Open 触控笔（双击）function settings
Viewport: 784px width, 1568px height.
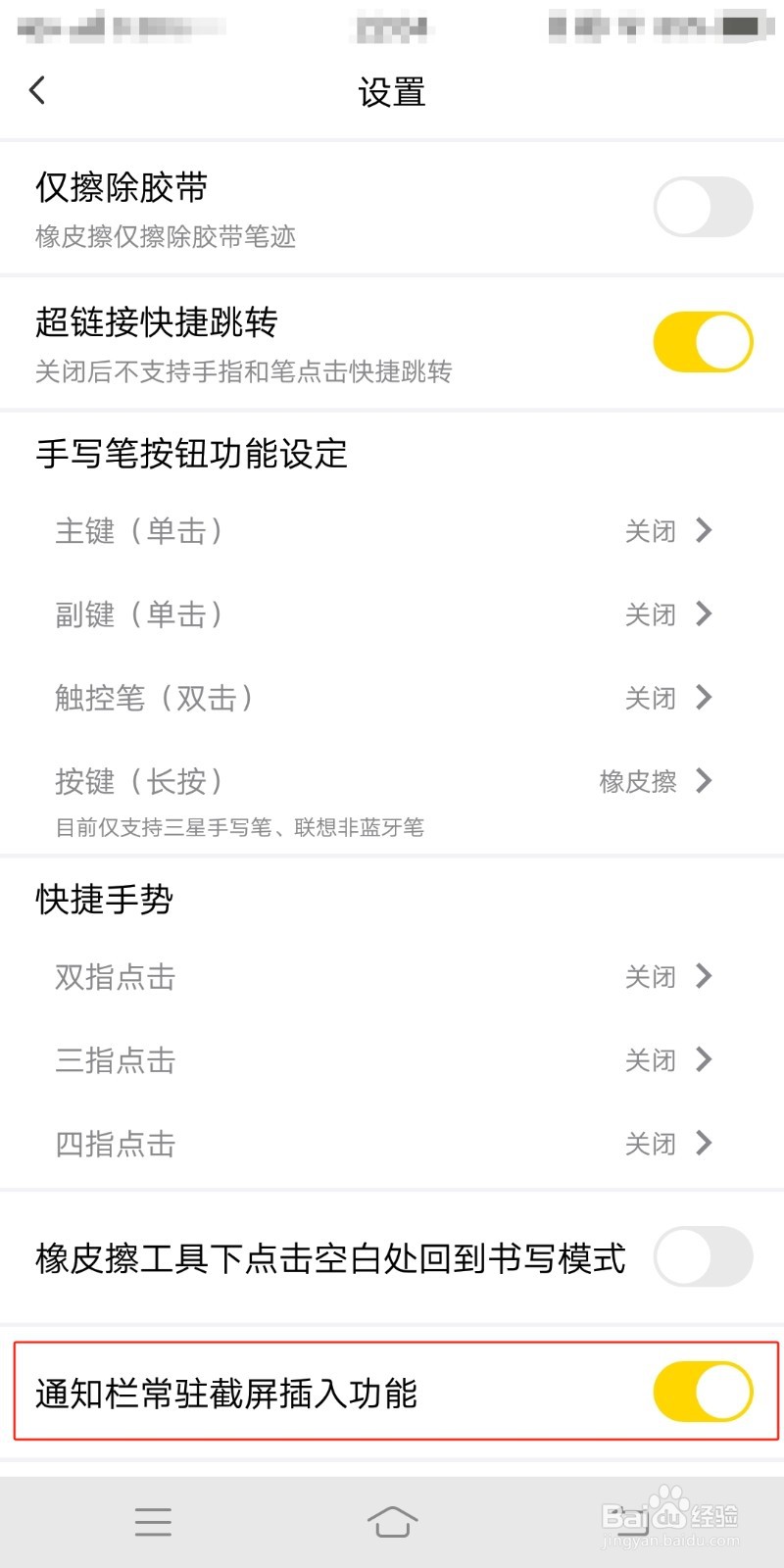(392, 698)
